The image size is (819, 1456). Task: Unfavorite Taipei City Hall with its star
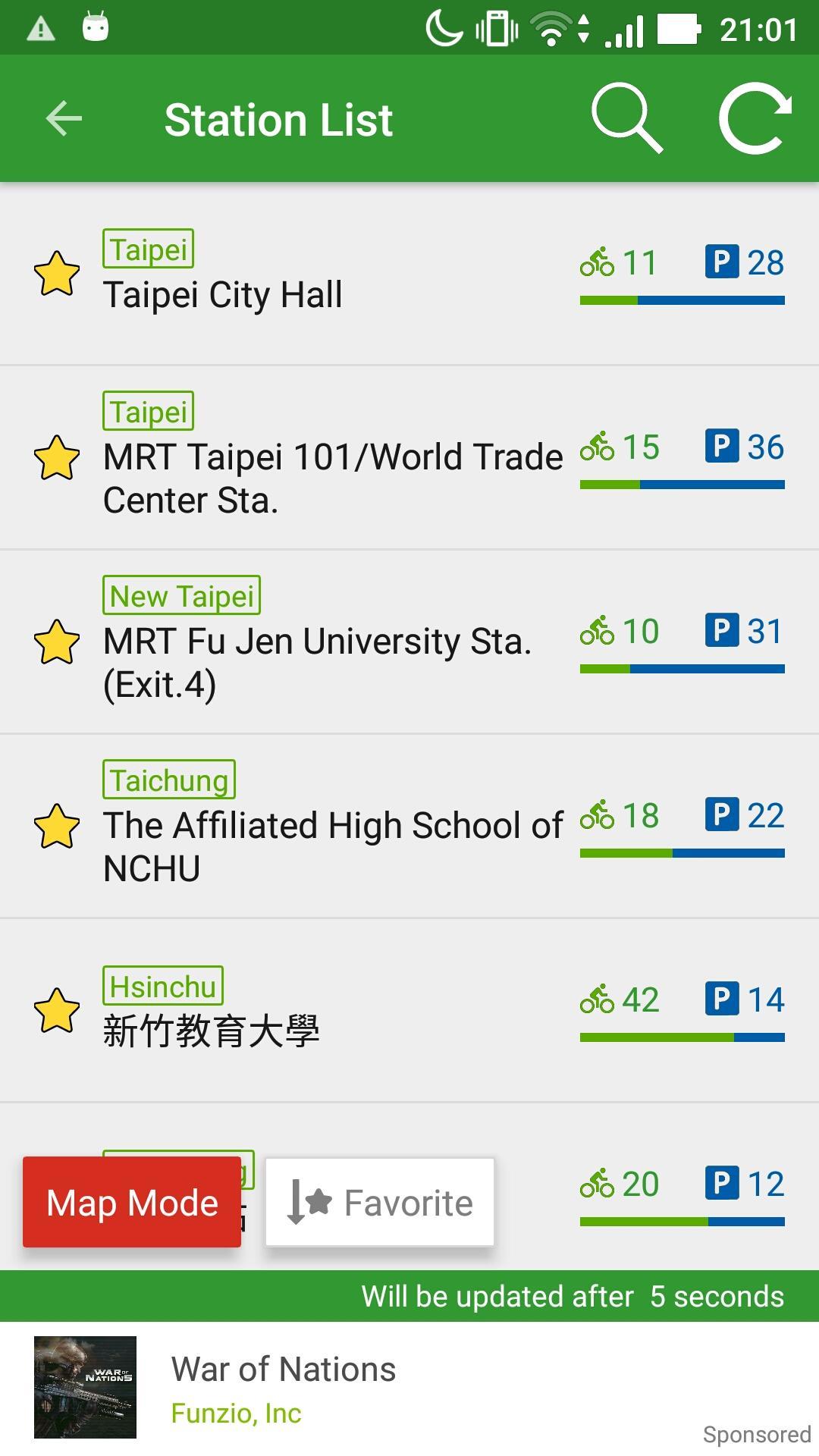point(57,274)
